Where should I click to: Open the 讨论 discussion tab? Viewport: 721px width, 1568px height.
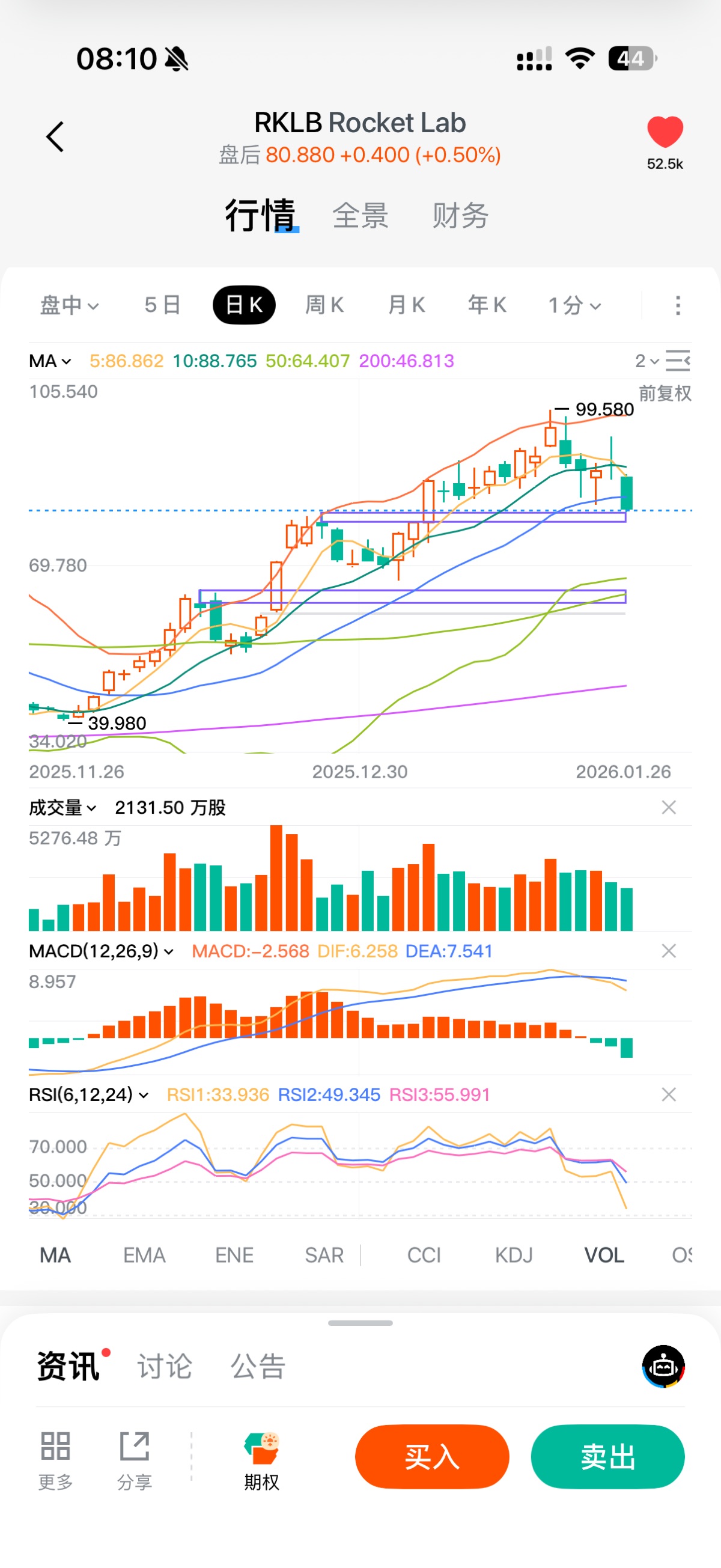point(164,1367)
